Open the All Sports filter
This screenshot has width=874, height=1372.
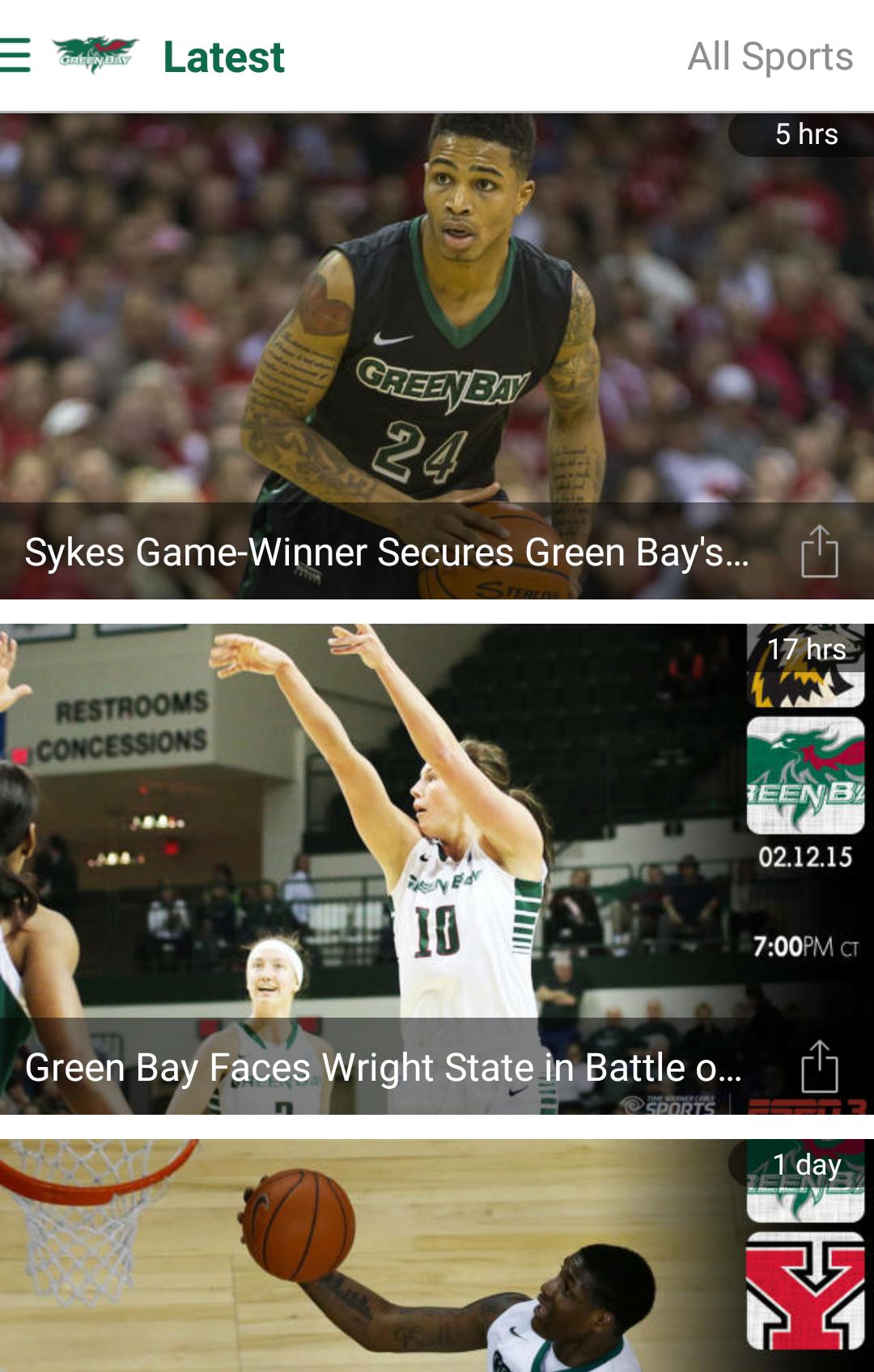coord(769,55)
